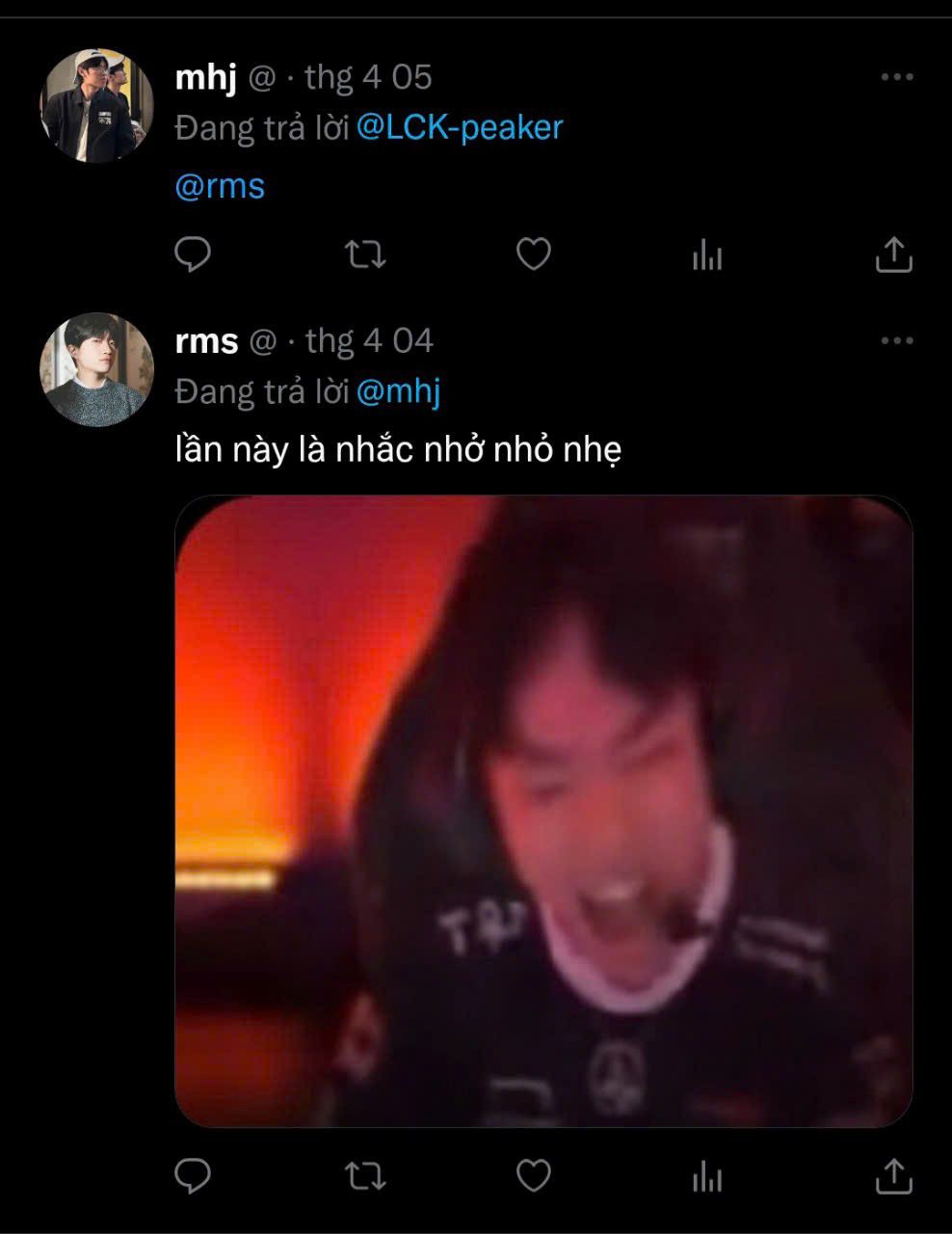Open the @mhj mention link

398,390
